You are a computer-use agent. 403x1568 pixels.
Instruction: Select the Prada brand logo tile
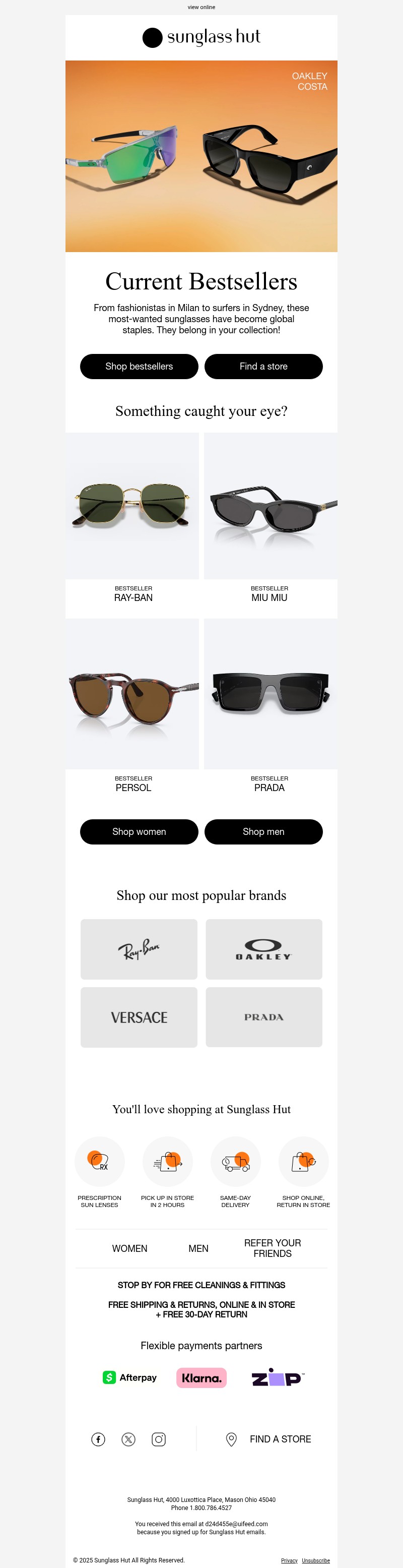[x=264, y=1017]
